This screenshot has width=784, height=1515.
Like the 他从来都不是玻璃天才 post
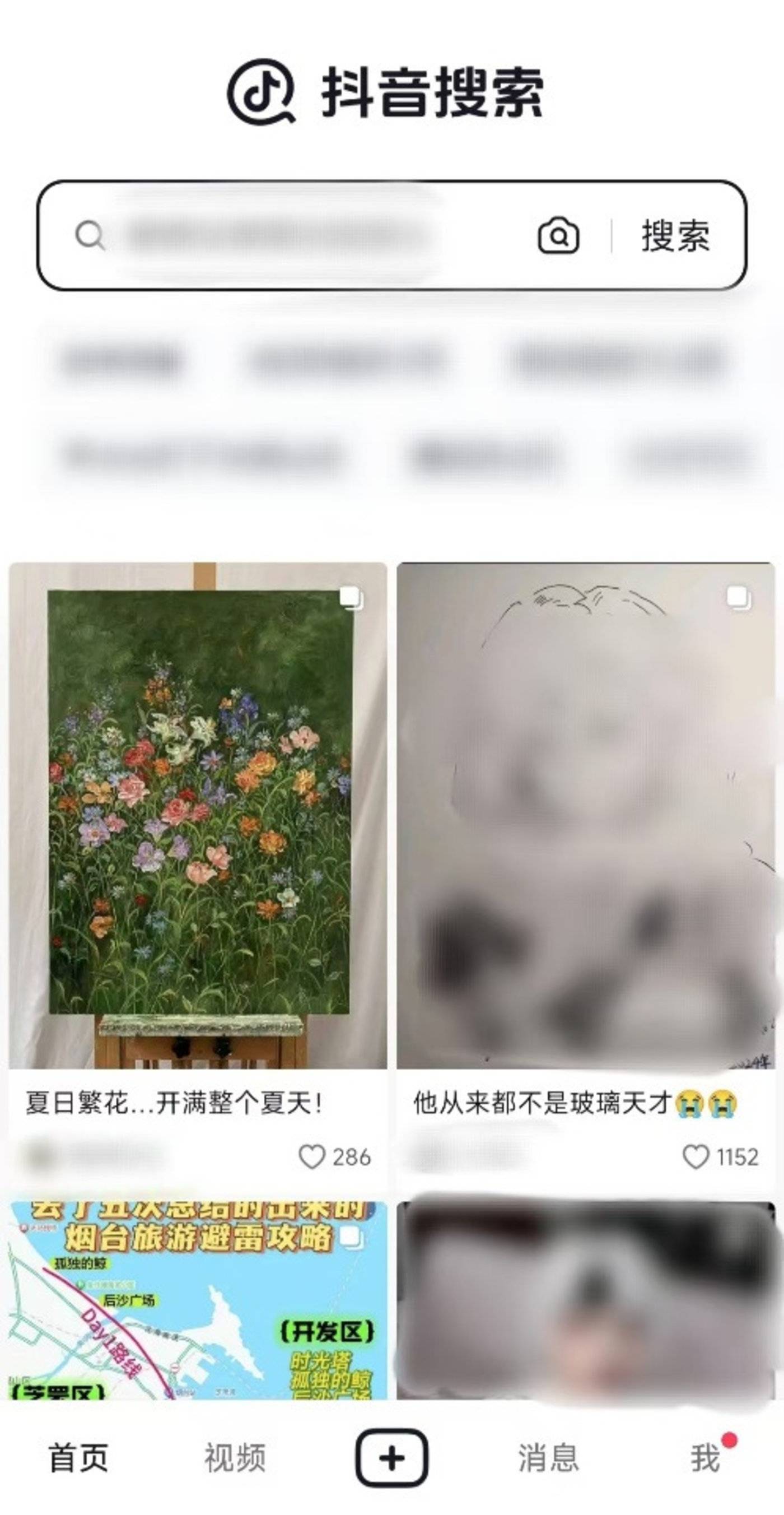click(696, 1157)
